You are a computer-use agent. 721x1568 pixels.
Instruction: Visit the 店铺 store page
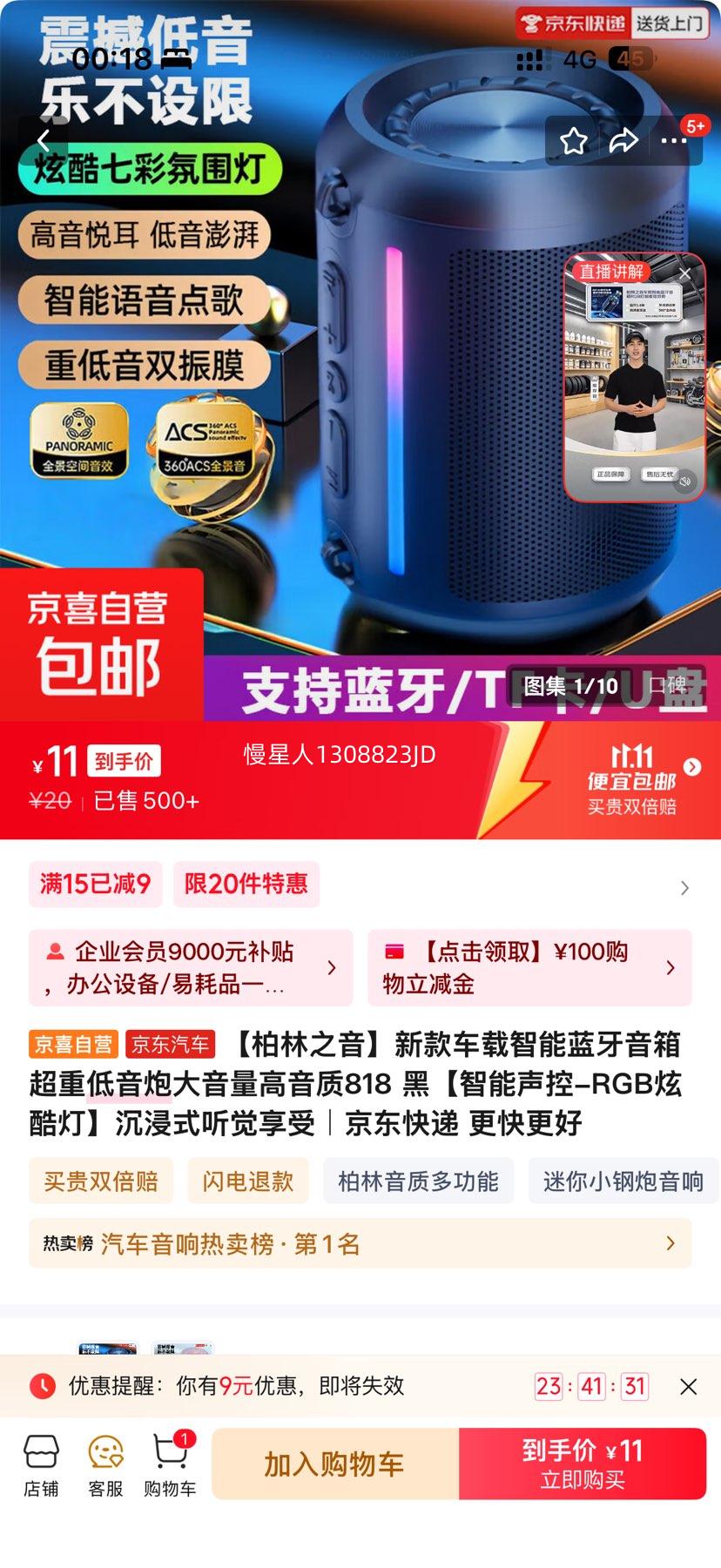coord(41,1466)
